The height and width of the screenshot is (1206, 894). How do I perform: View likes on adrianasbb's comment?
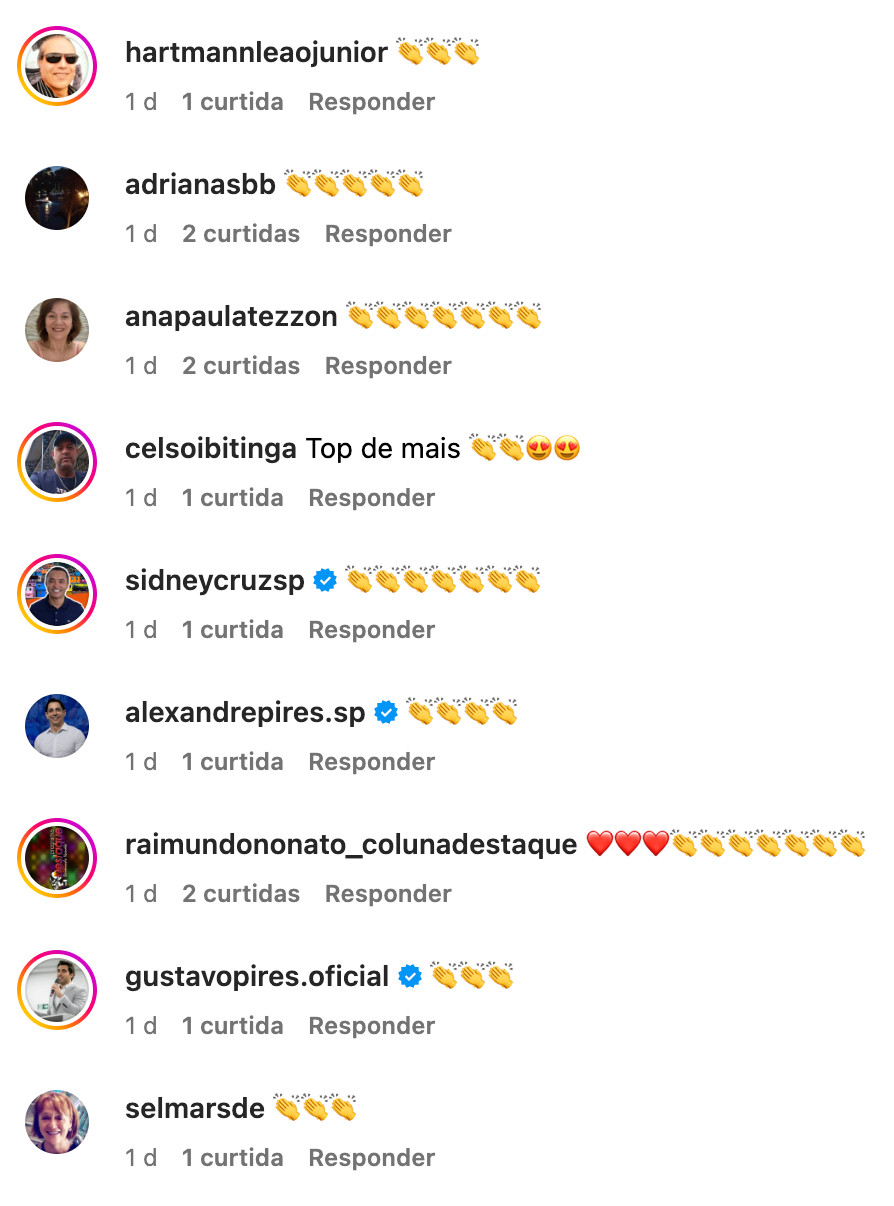tap(240, 234)
